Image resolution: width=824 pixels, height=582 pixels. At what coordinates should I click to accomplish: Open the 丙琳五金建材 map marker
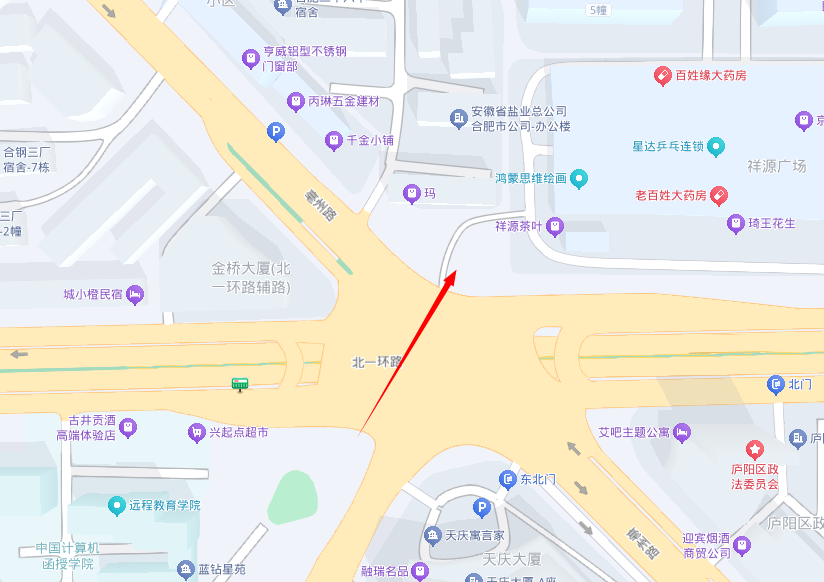(x=295, y=101)
